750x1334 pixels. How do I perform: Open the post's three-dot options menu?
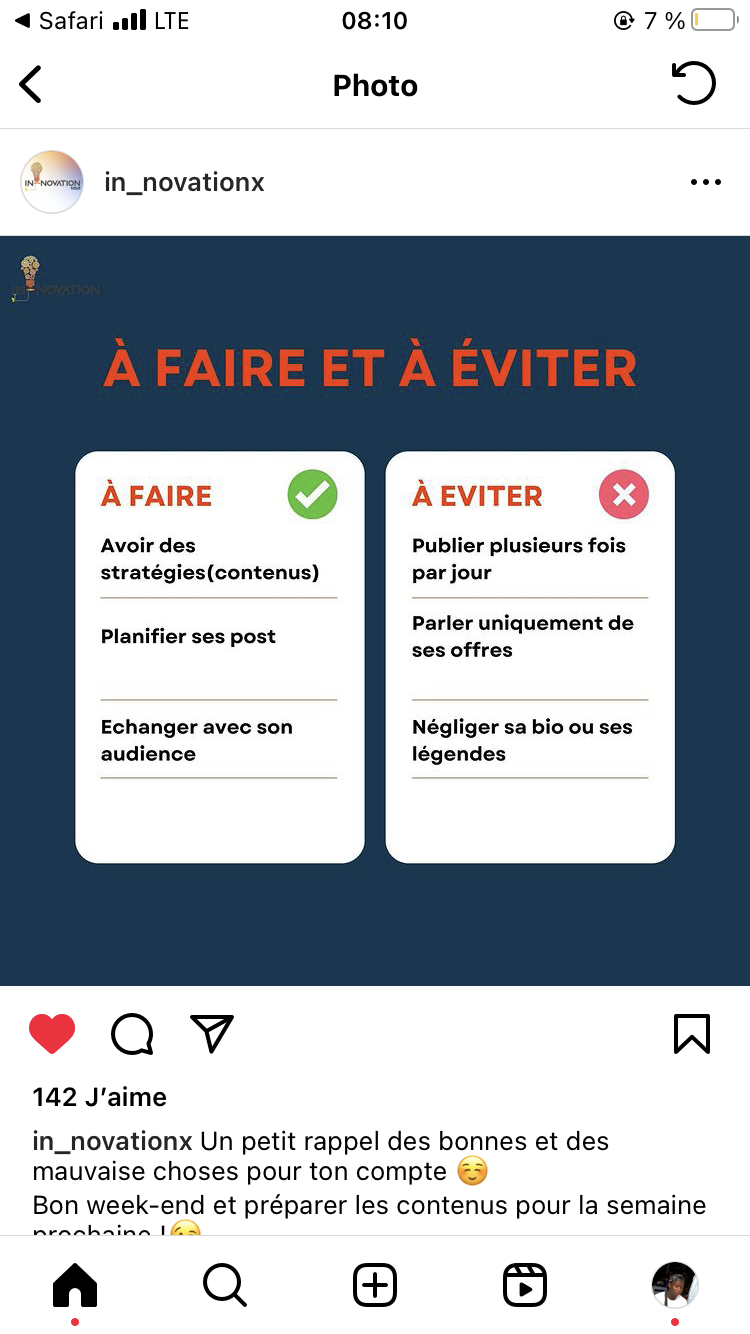click(706, 182)
